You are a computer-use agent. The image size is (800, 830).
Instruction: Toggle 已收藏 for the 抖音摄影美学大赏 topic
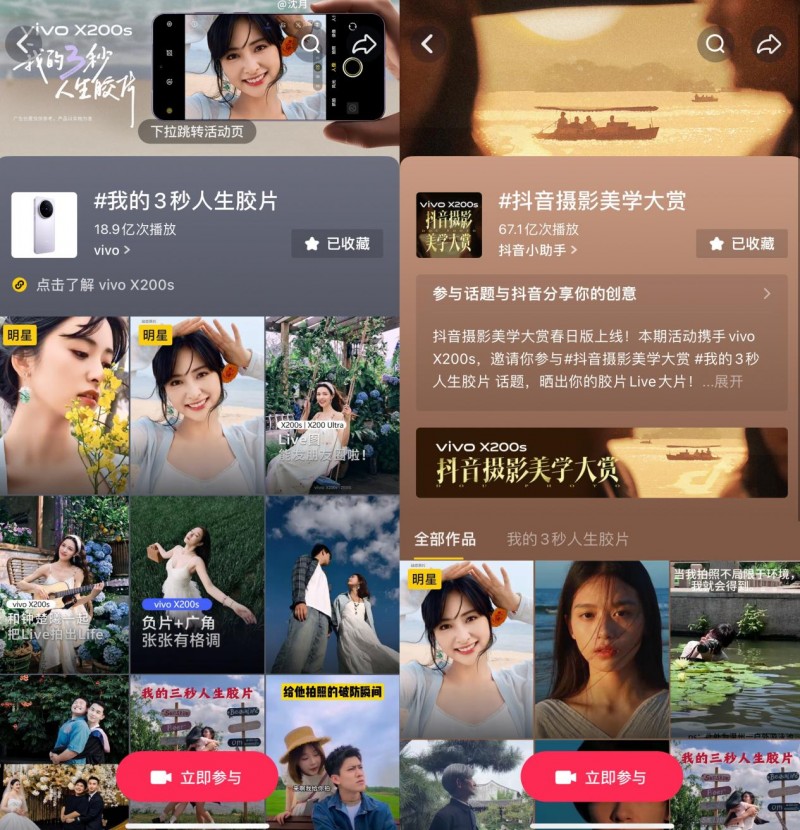point(741,243)
